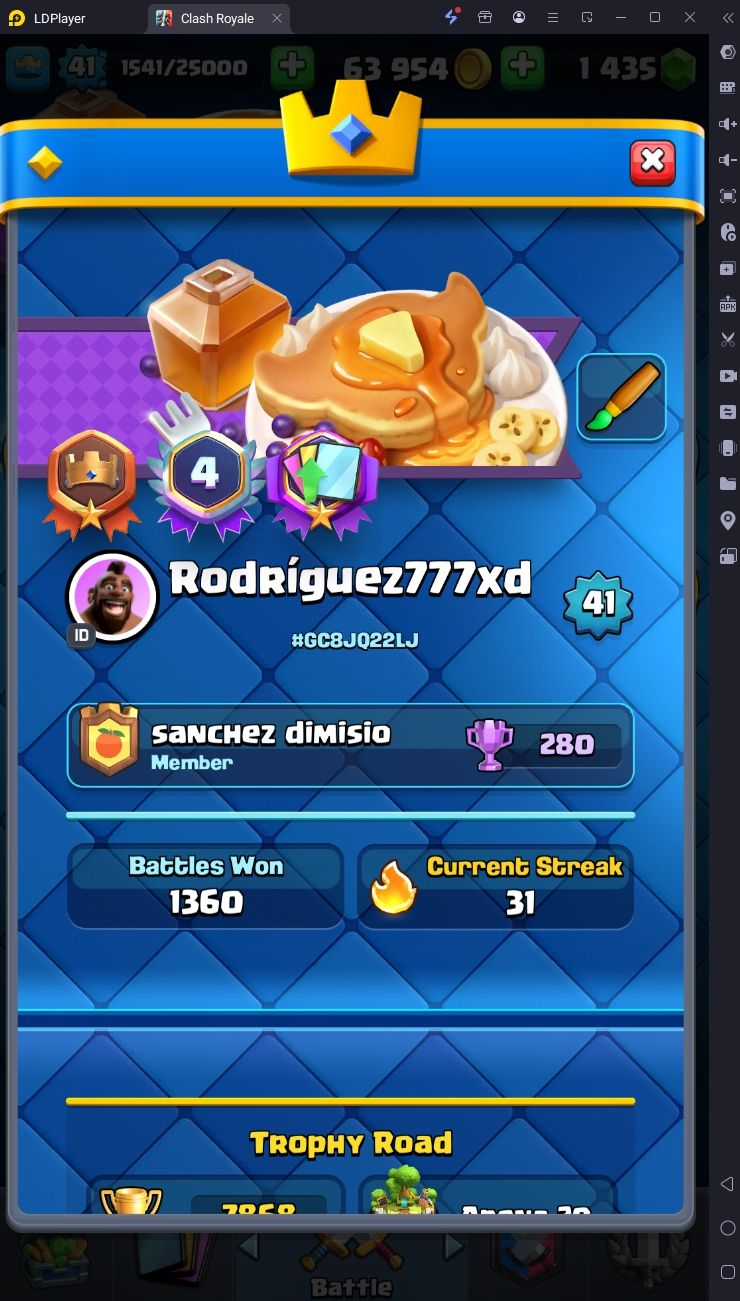Image resolution: width=740 pixels, height=1301 pixels.
Task: Close the Clash Royale tab in LDPlayer
Action: click(x=277, y=18)
